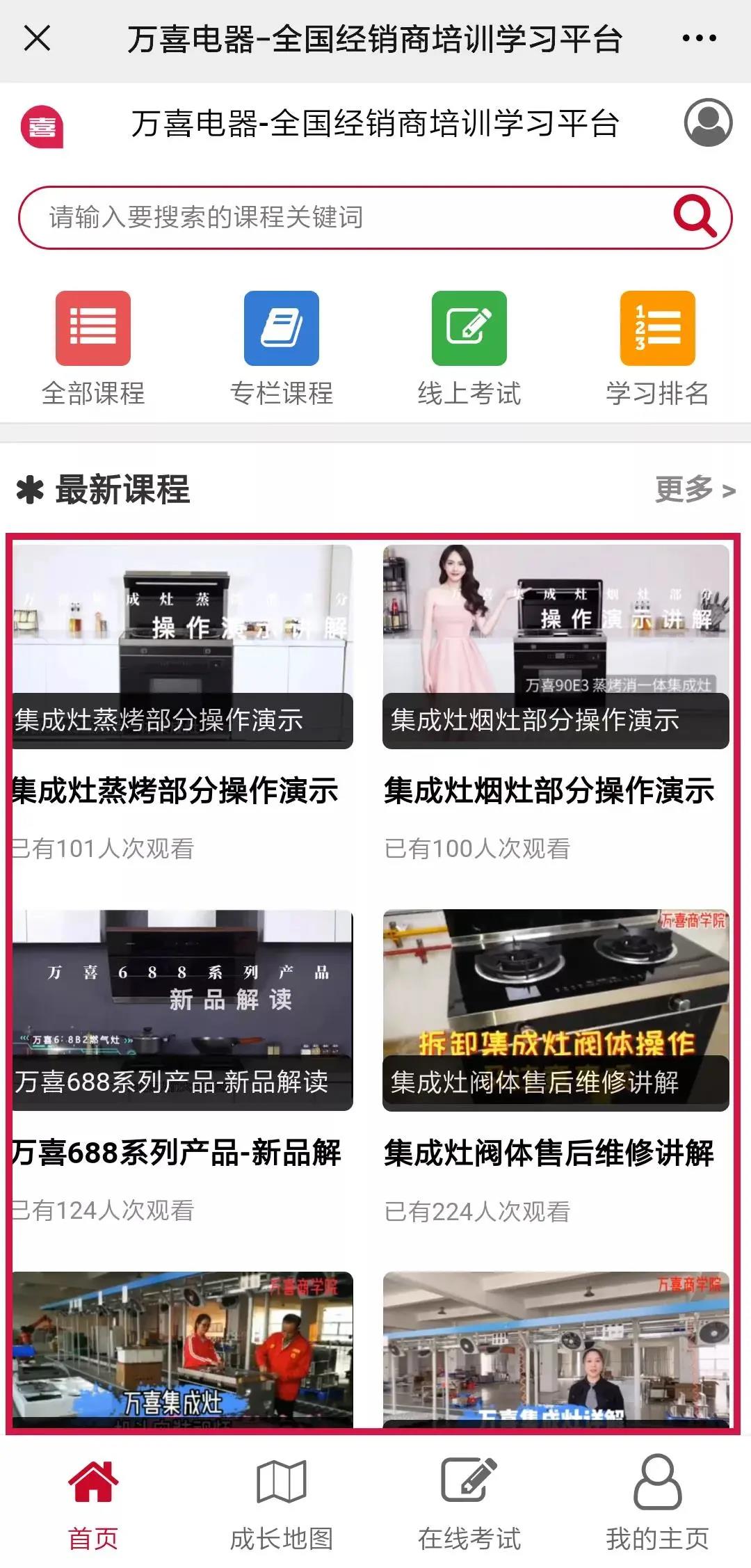Open 线上考试 via the green pencil icon
This screenshot has width=751, height=1568.
469,328
